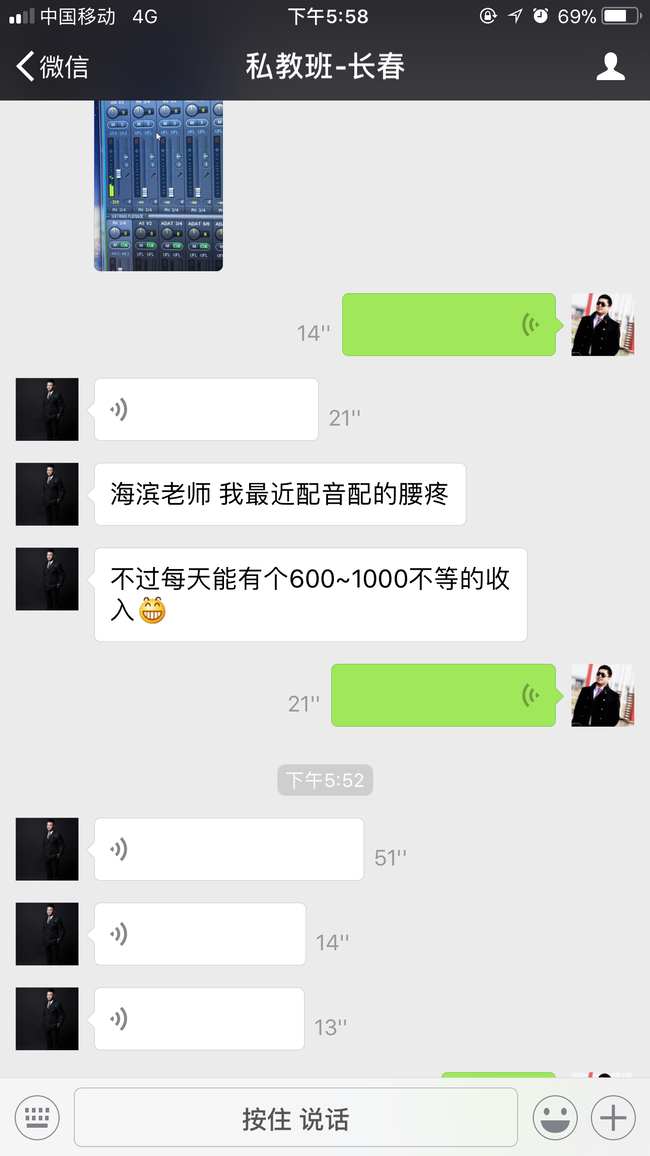This screenshot has height=1156, width=650.
Task: Open the sender avatar beside 海滨老师 message
Action: pos(47,494)
